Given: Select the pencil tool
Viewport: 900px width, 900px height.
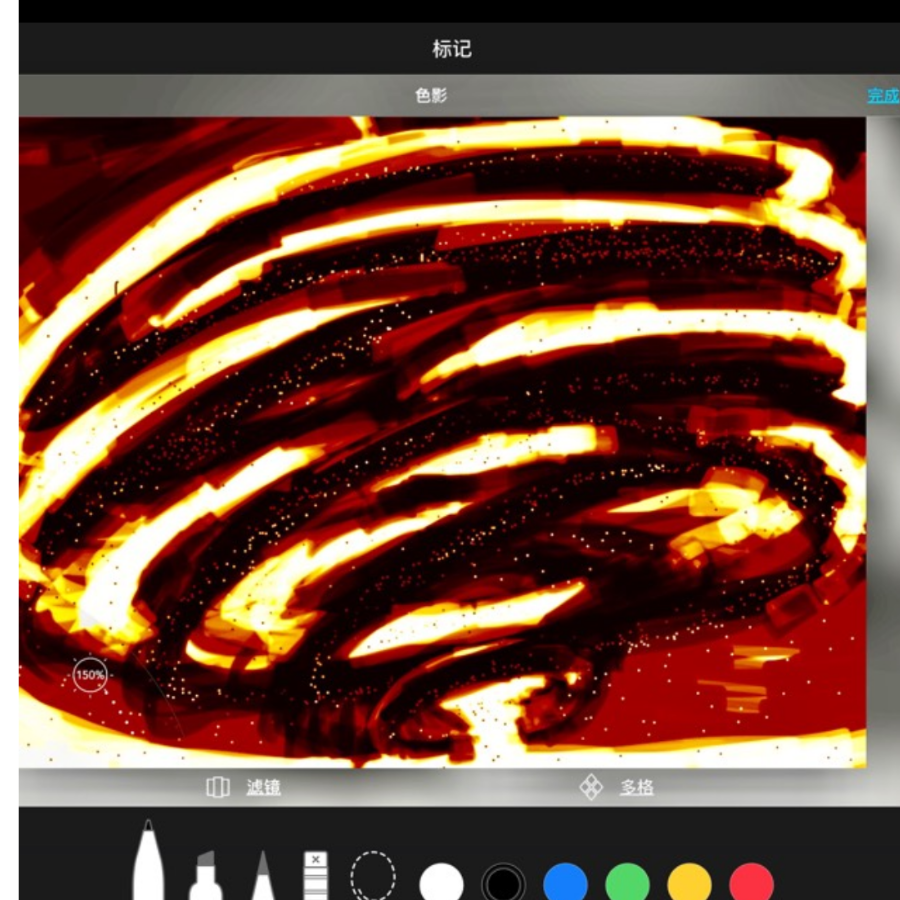Looking at the screenshot, I should click(261, 877).
